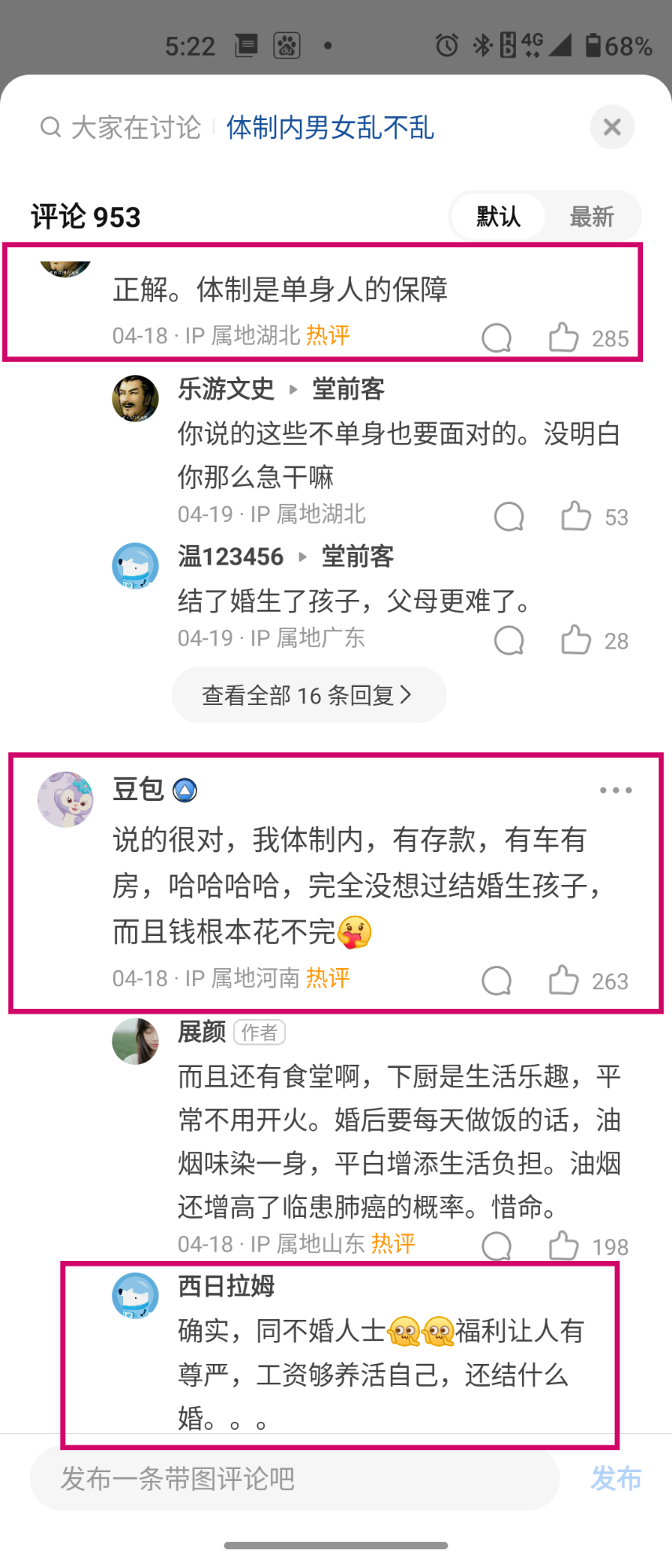Switch to 最新 comment sorting
Image resolution: width=672 pixels, height=1568 pixels.
(591, 217)
